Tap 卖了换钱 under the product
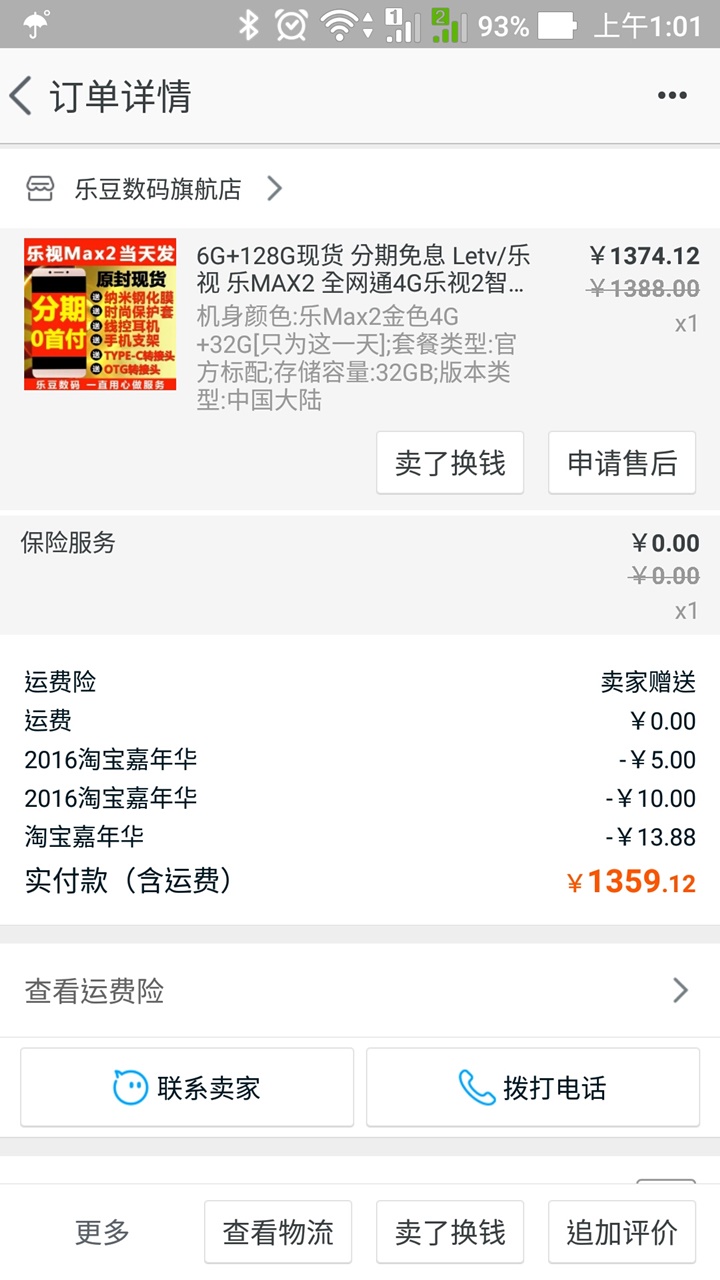The width and height of the screenshot is (720, 1280). tap(450, 463)
